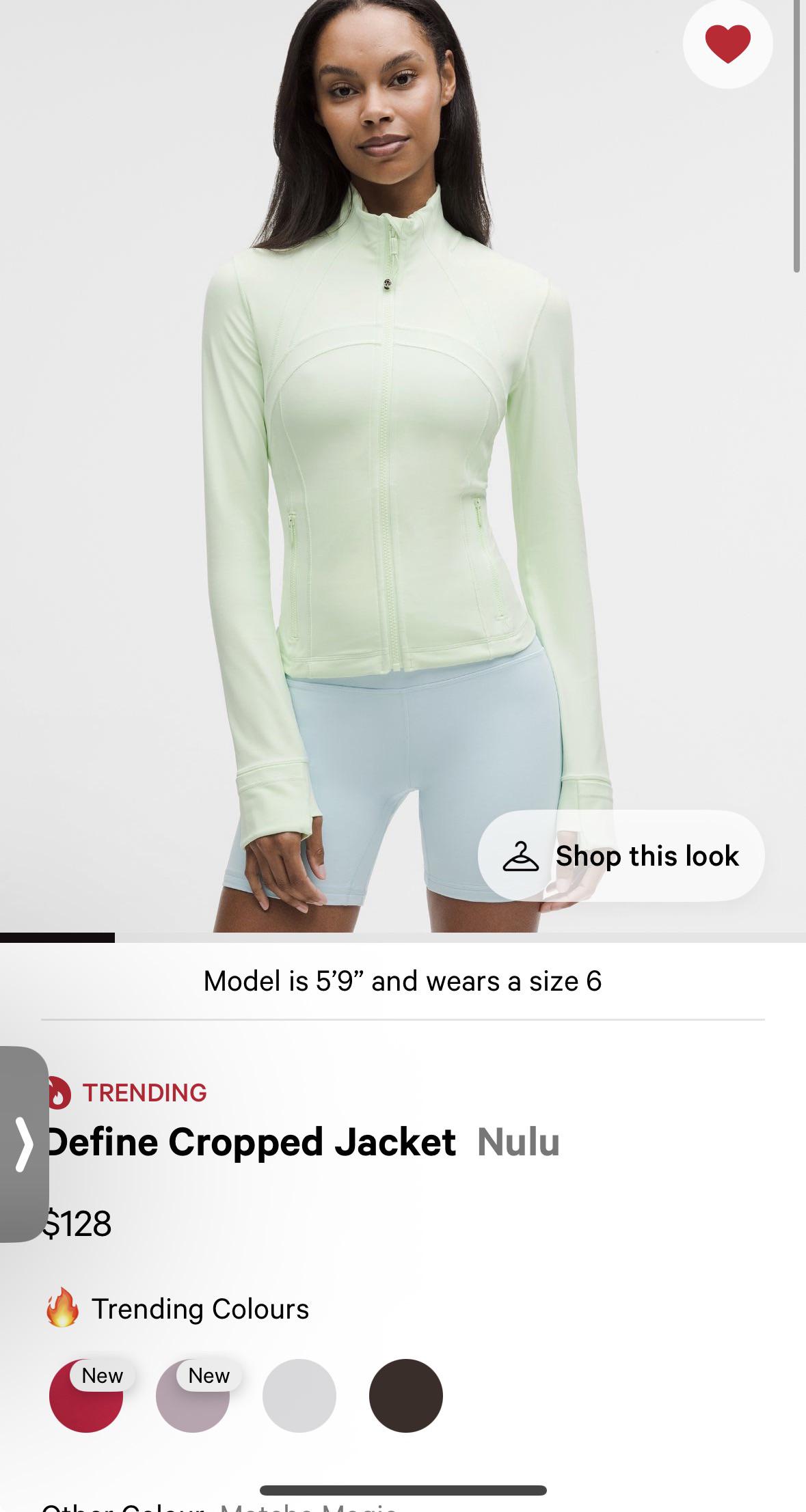Select the dark brown colour swatch
The width and height of the screenshot is (806, 1512).
(x=406, y=1395)
